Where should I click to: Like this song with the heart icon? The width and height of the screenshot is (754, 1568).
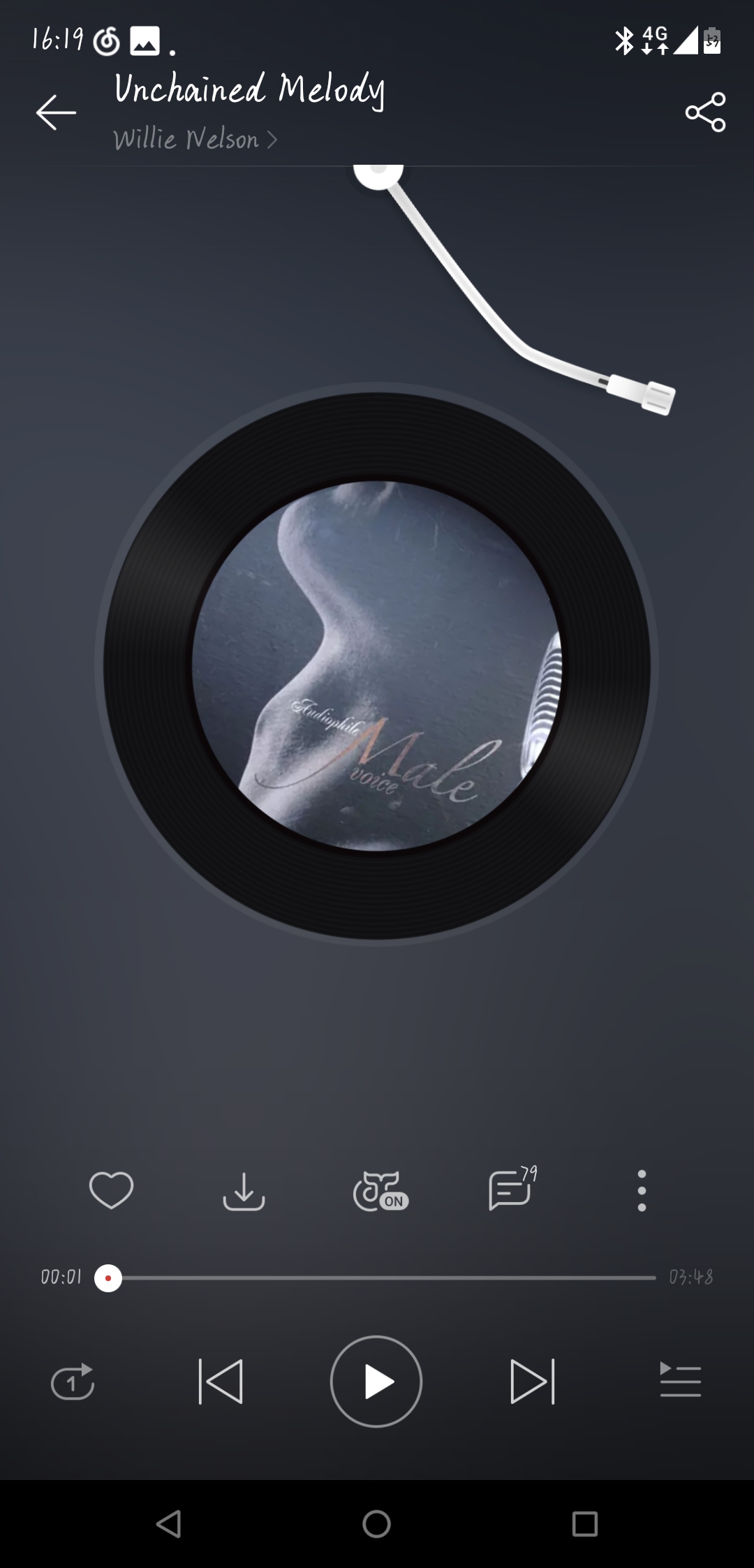111,1190
